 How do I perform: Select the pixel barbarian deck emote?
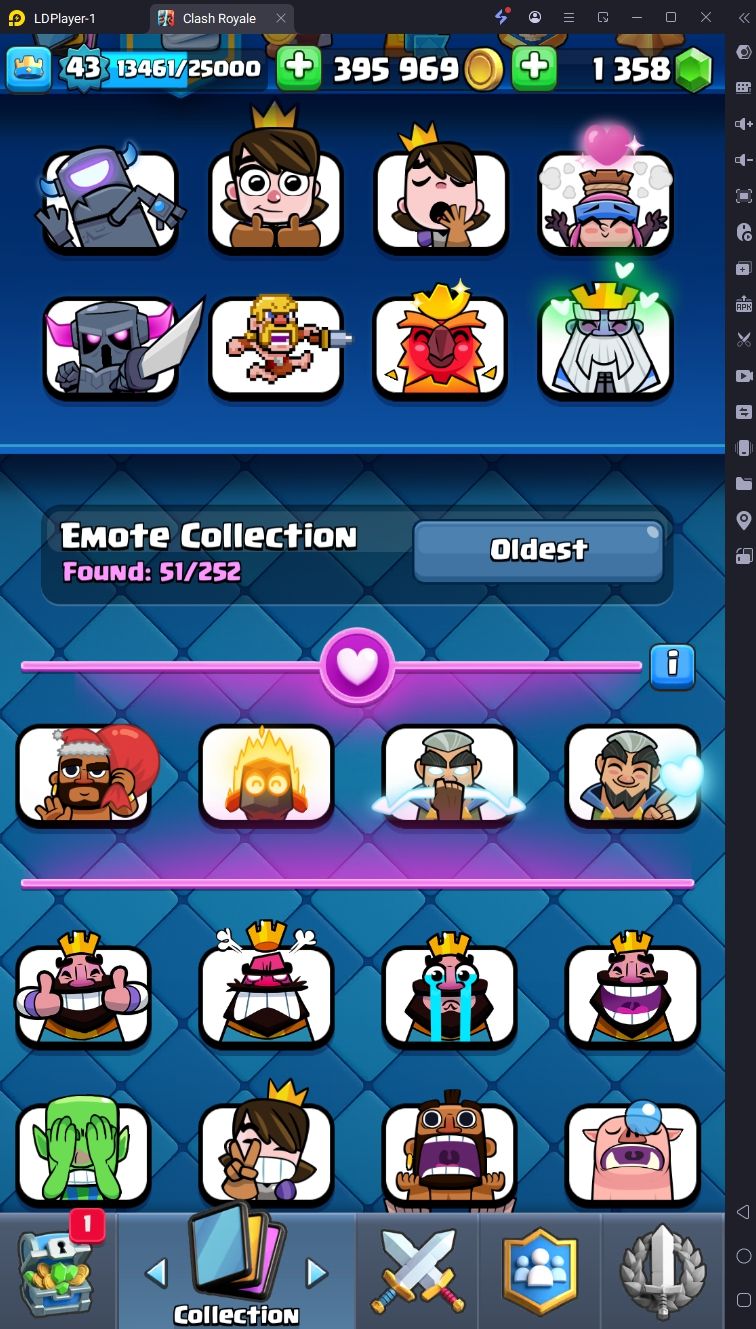pyautogui.click(x=275, y=345)
